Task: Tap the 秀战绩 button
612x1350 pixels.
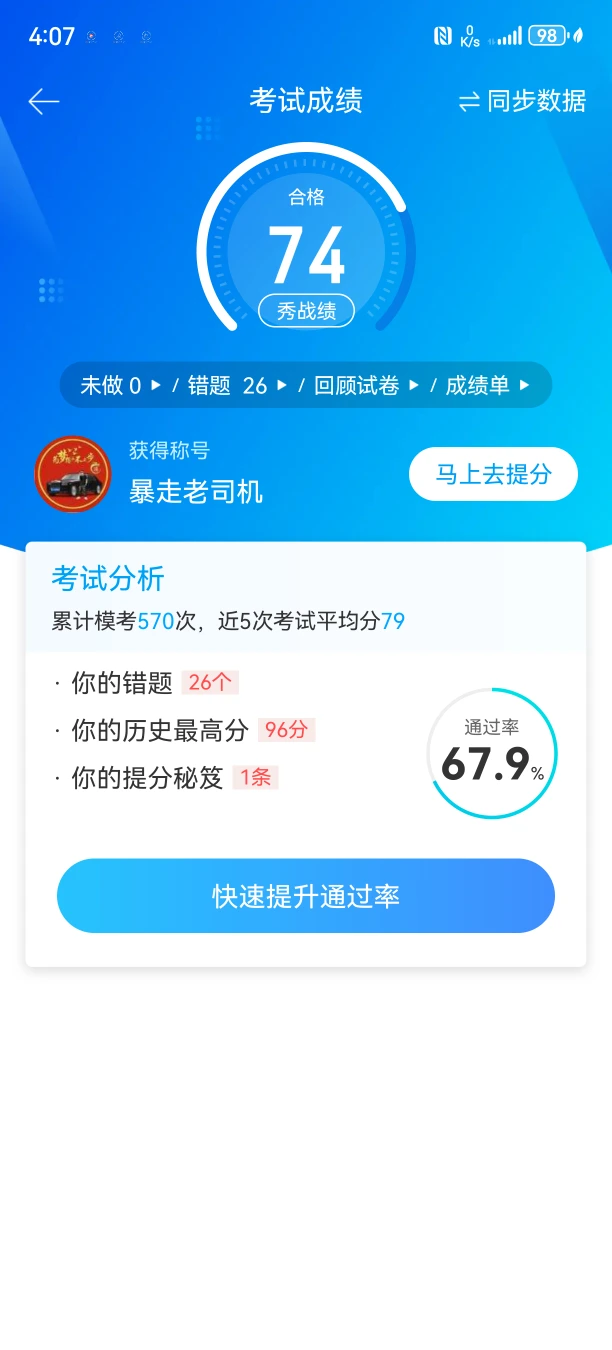Action: 306,311
